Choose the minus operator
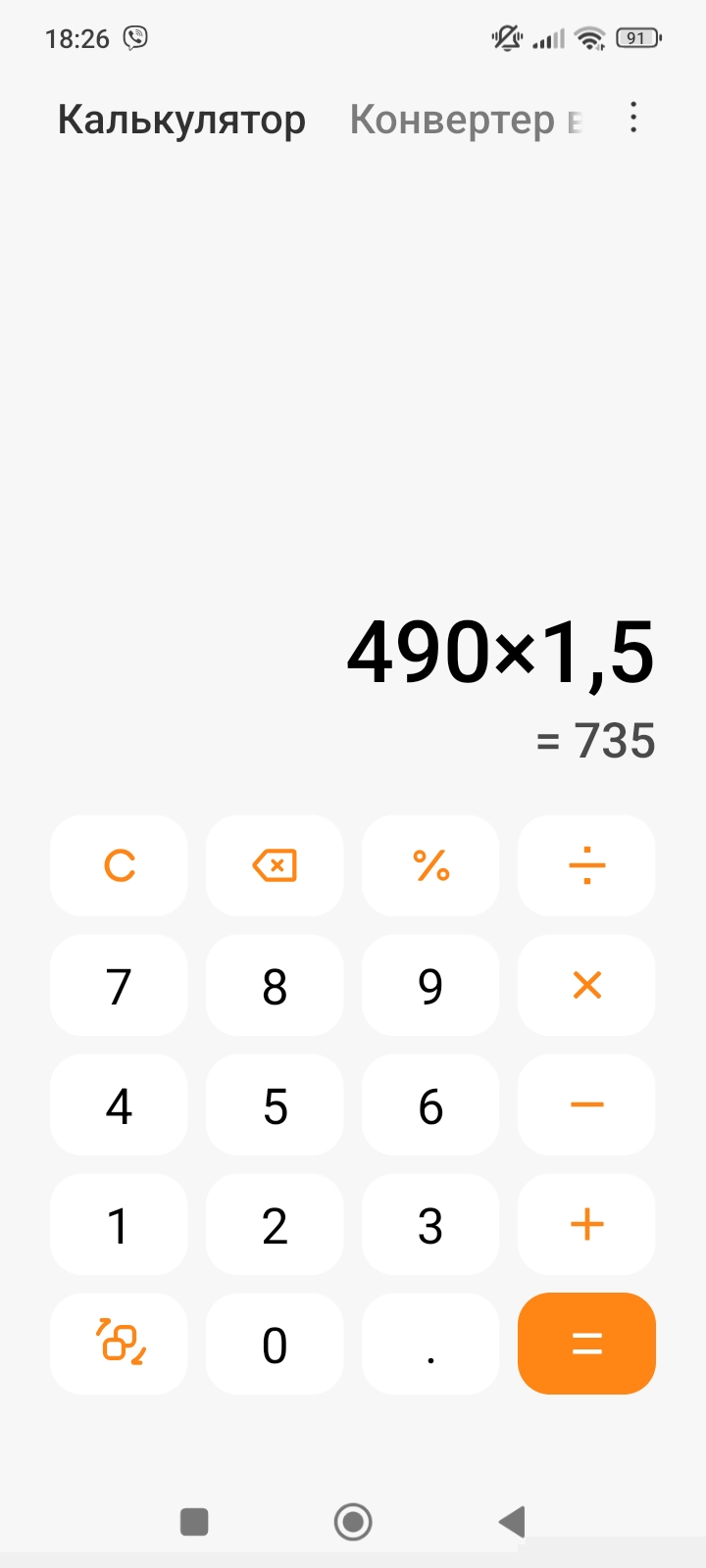This screenshot has width=706, height=1568. [586, 1104]
